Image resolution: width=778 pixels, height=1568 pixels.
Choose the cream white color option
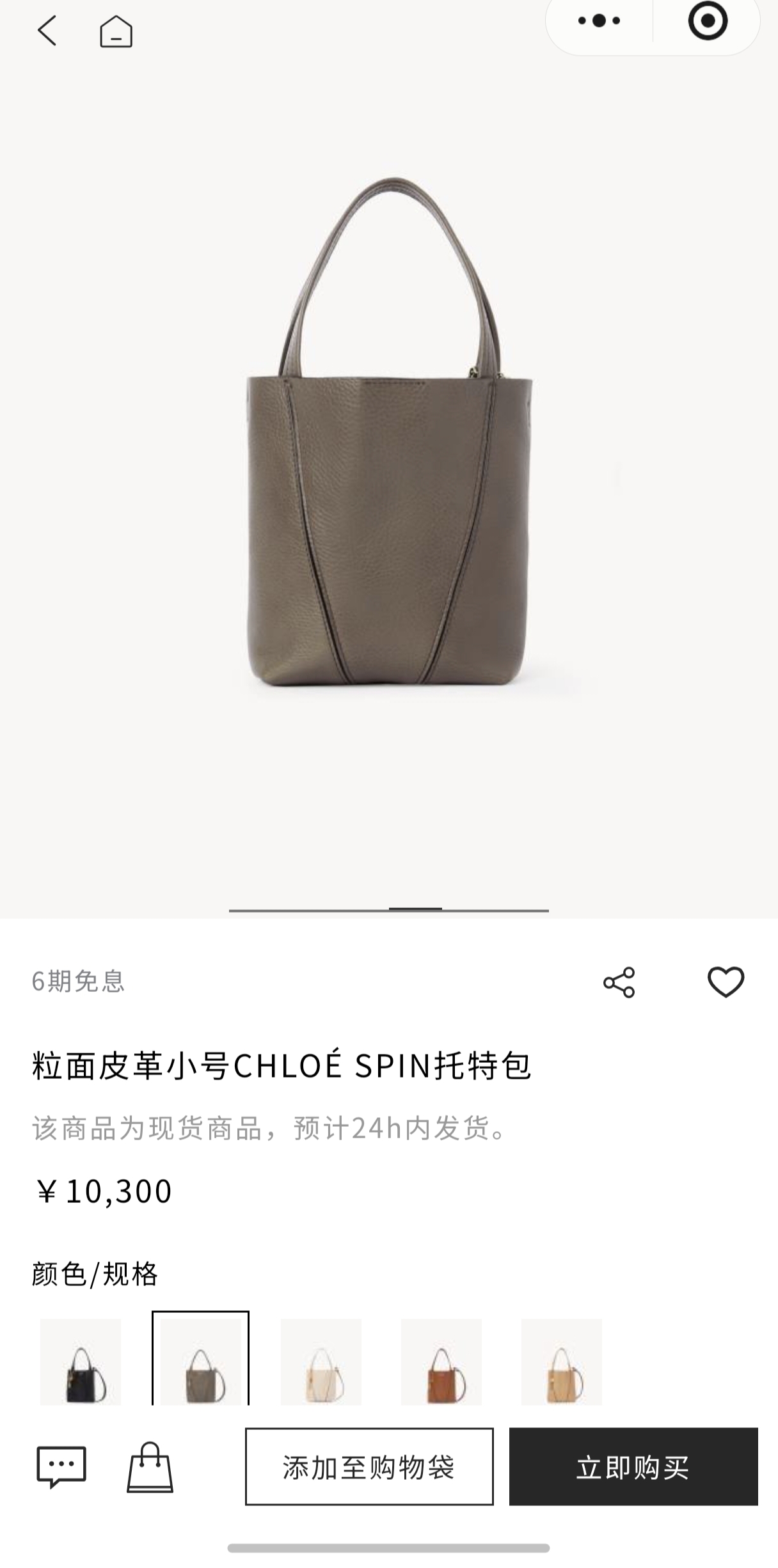(321, 1362)
